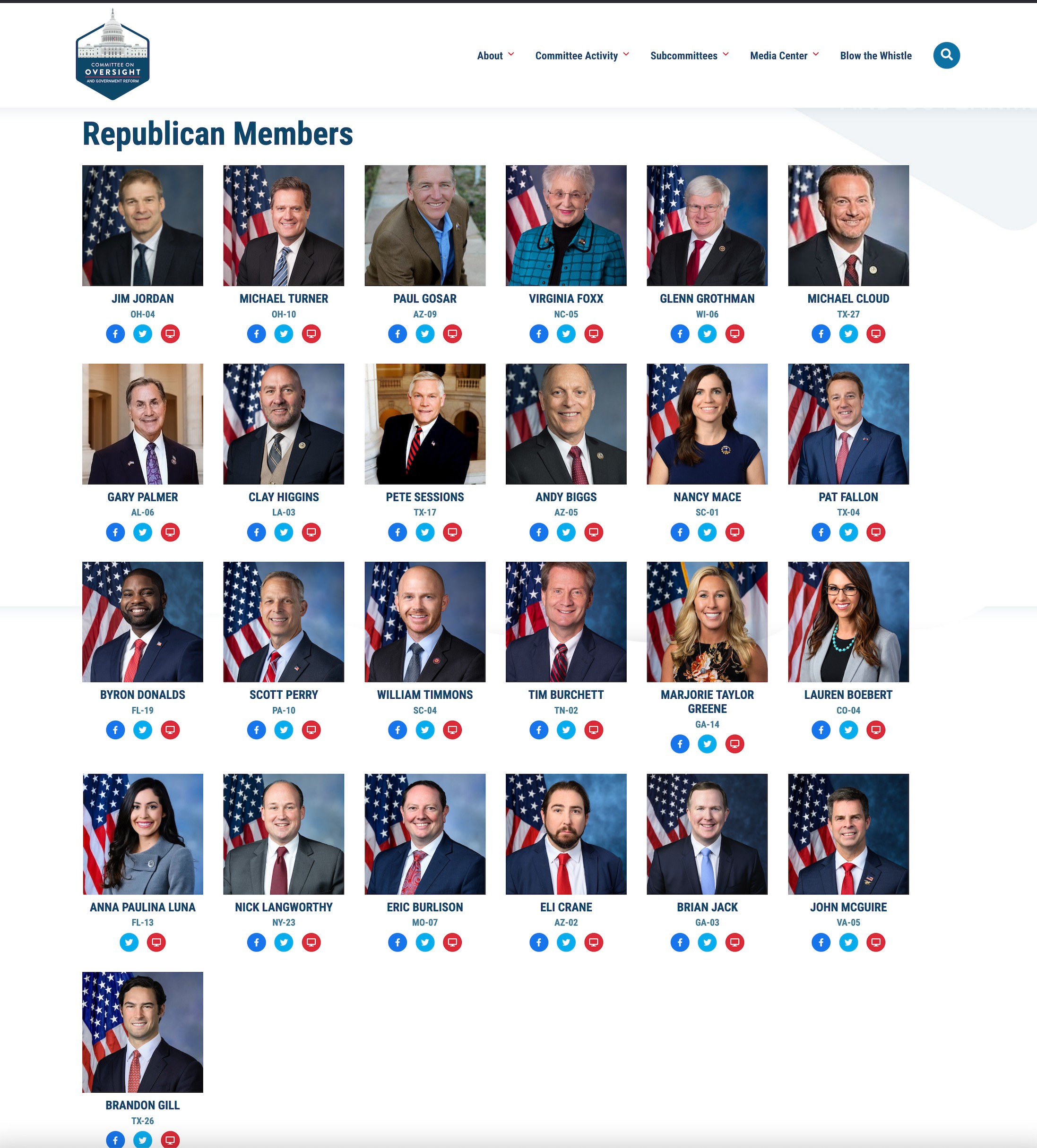The image size is (1037, 1148).
Task: Tap Michael Cloud's Facebook icon
Action: 821,334
